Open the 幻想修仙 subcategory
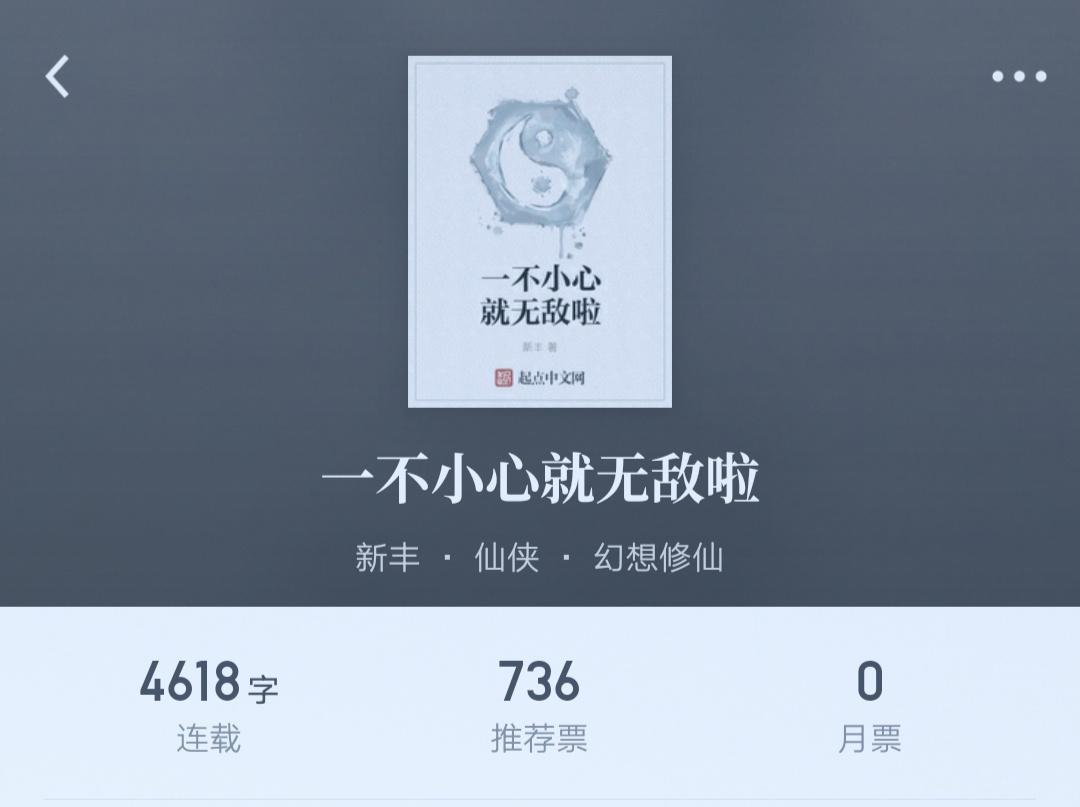The height and width of the screenshot is (807, 1080). (657, 557)
